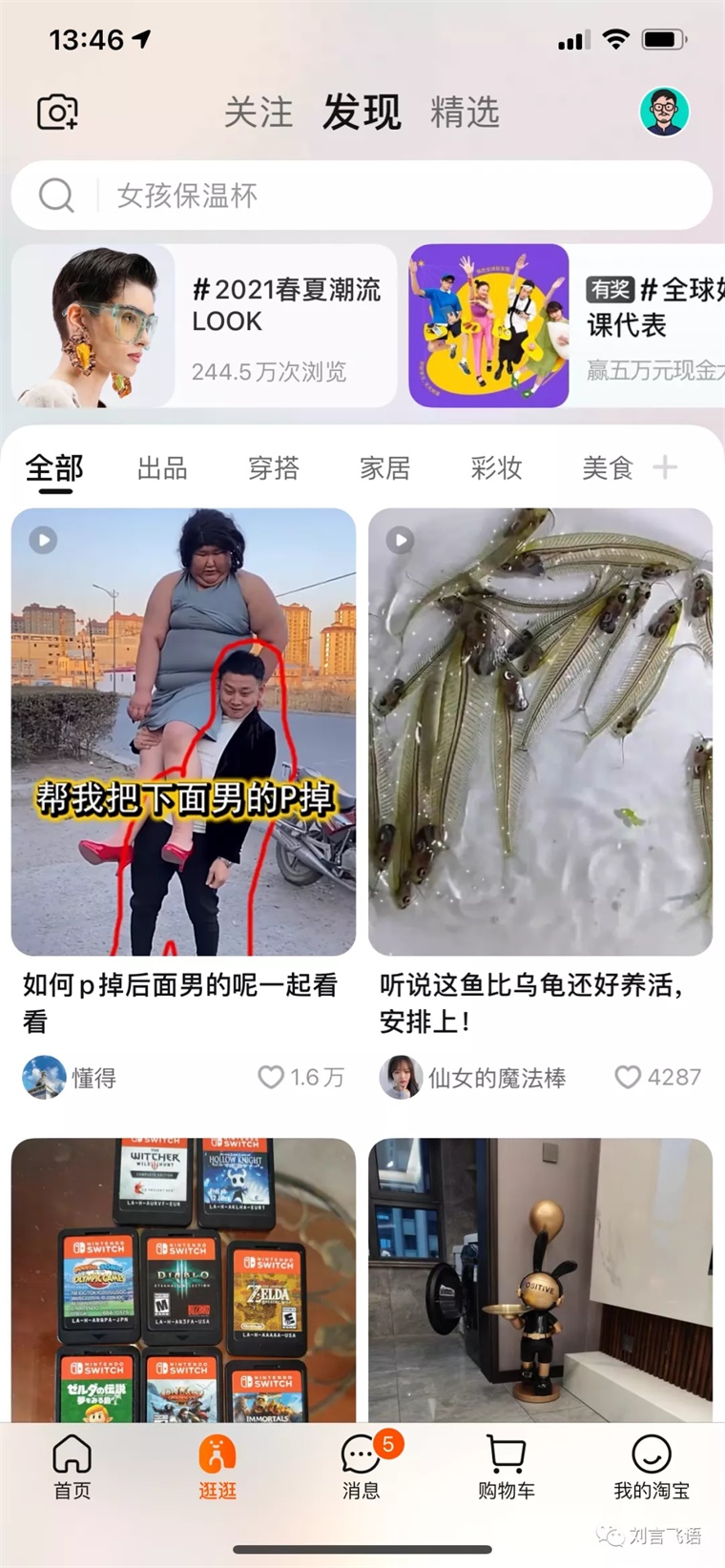This screenshot has height=1568, width=725.
Task: Select the 家居 category tab
Action: tap(385, 468)
